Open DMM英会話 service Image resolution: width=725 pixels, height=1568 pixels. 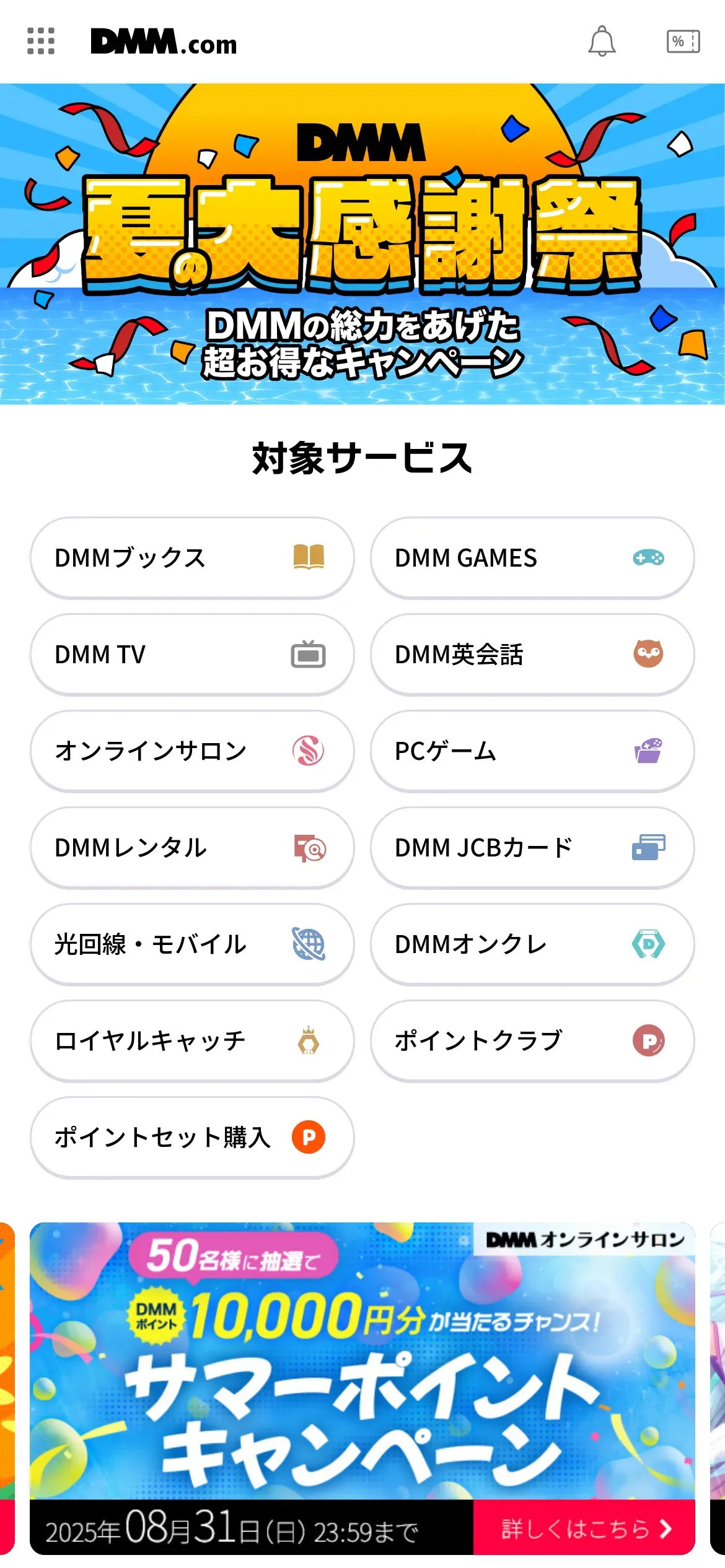(532, 655)
